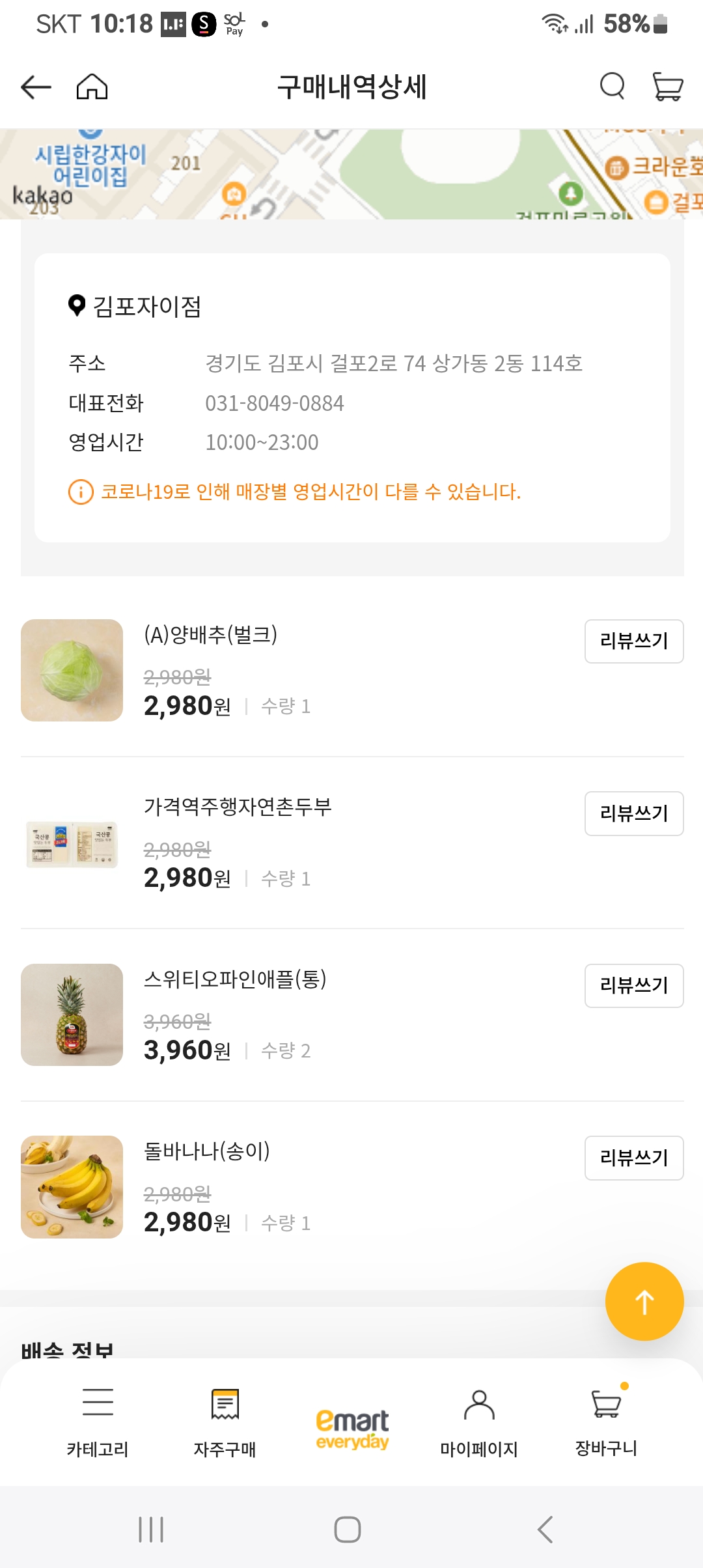Tap the back arrow in the top bar
The width and height of the screenshot is (703, 1568).
point(34,88)
